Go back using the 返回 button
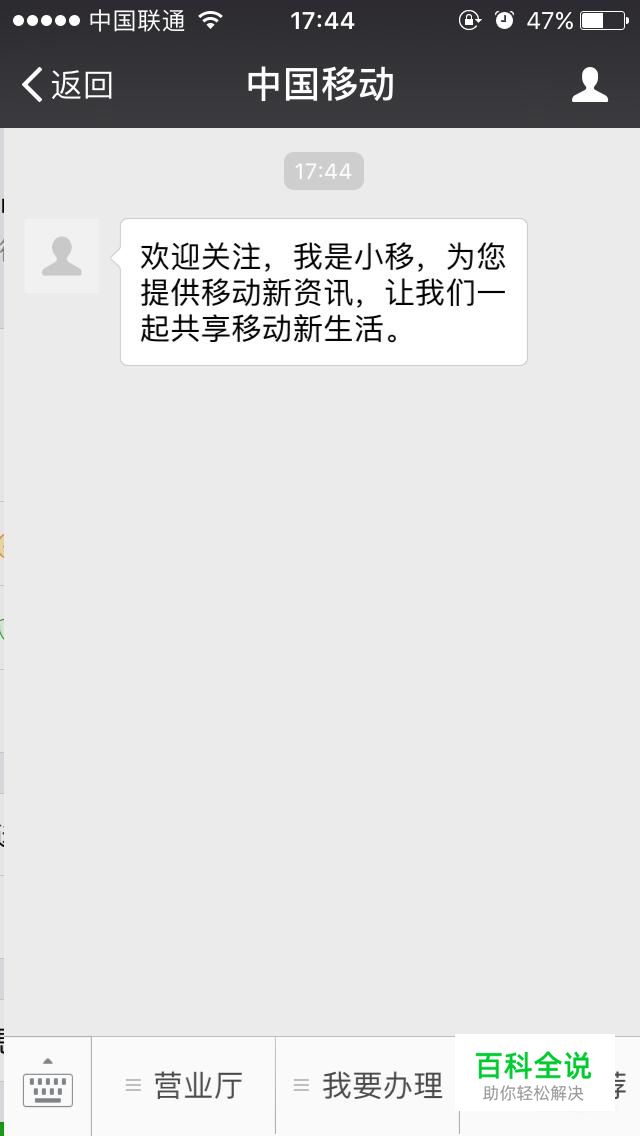Viewport: 640px width, 1136px height. [x=67, y=85]
